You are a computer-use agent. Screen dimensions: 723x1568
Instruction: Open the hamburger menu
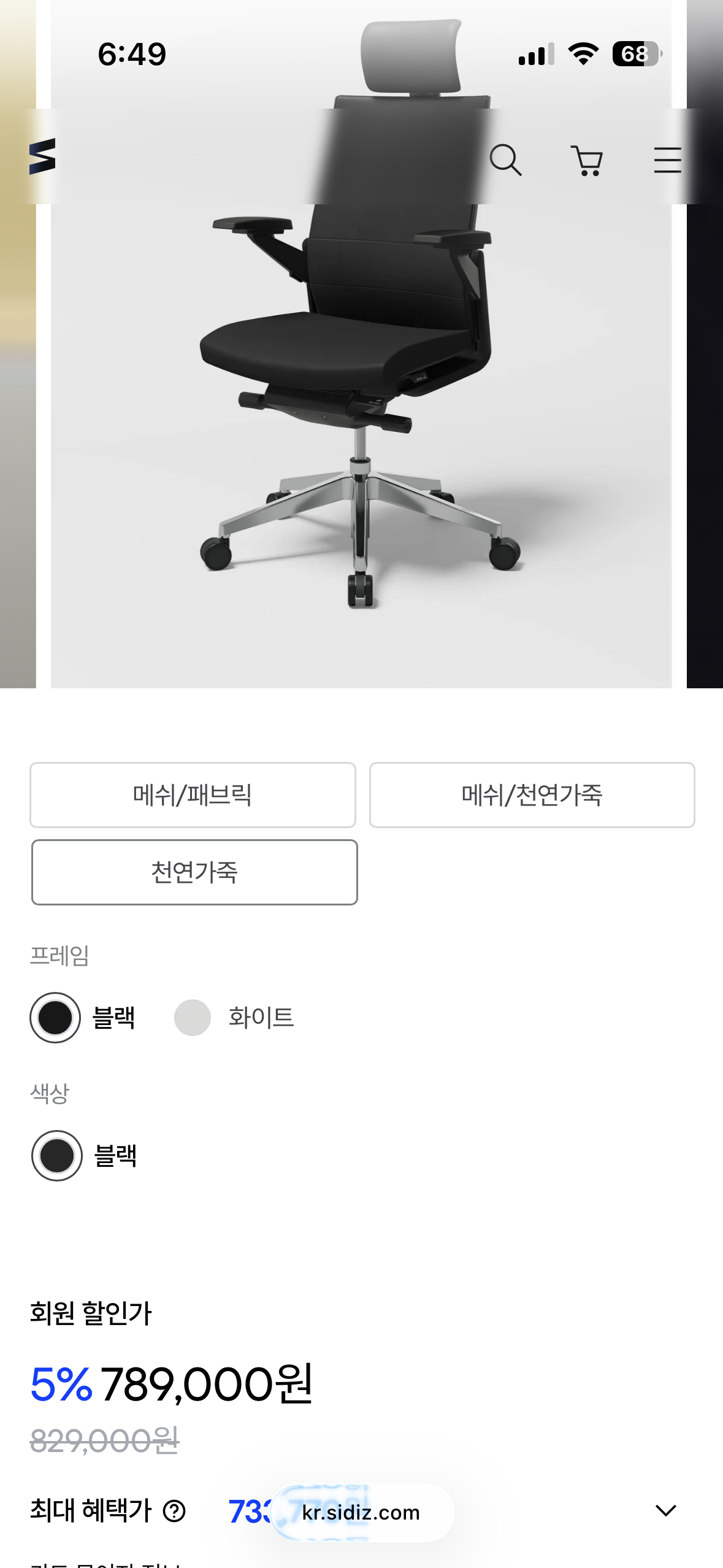pyautogui.click(x=667, y=160)
